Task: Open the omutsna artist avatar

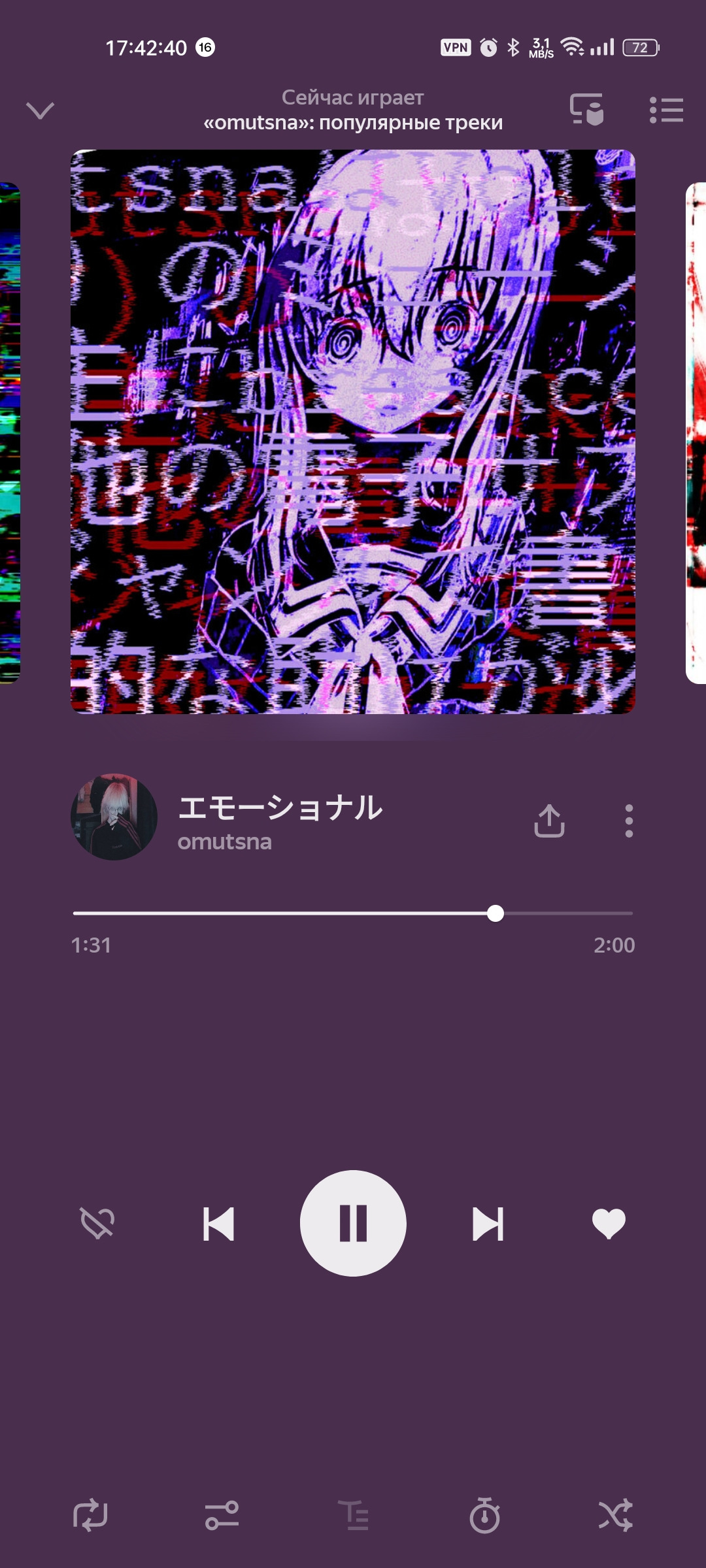Action: point(114,817)
